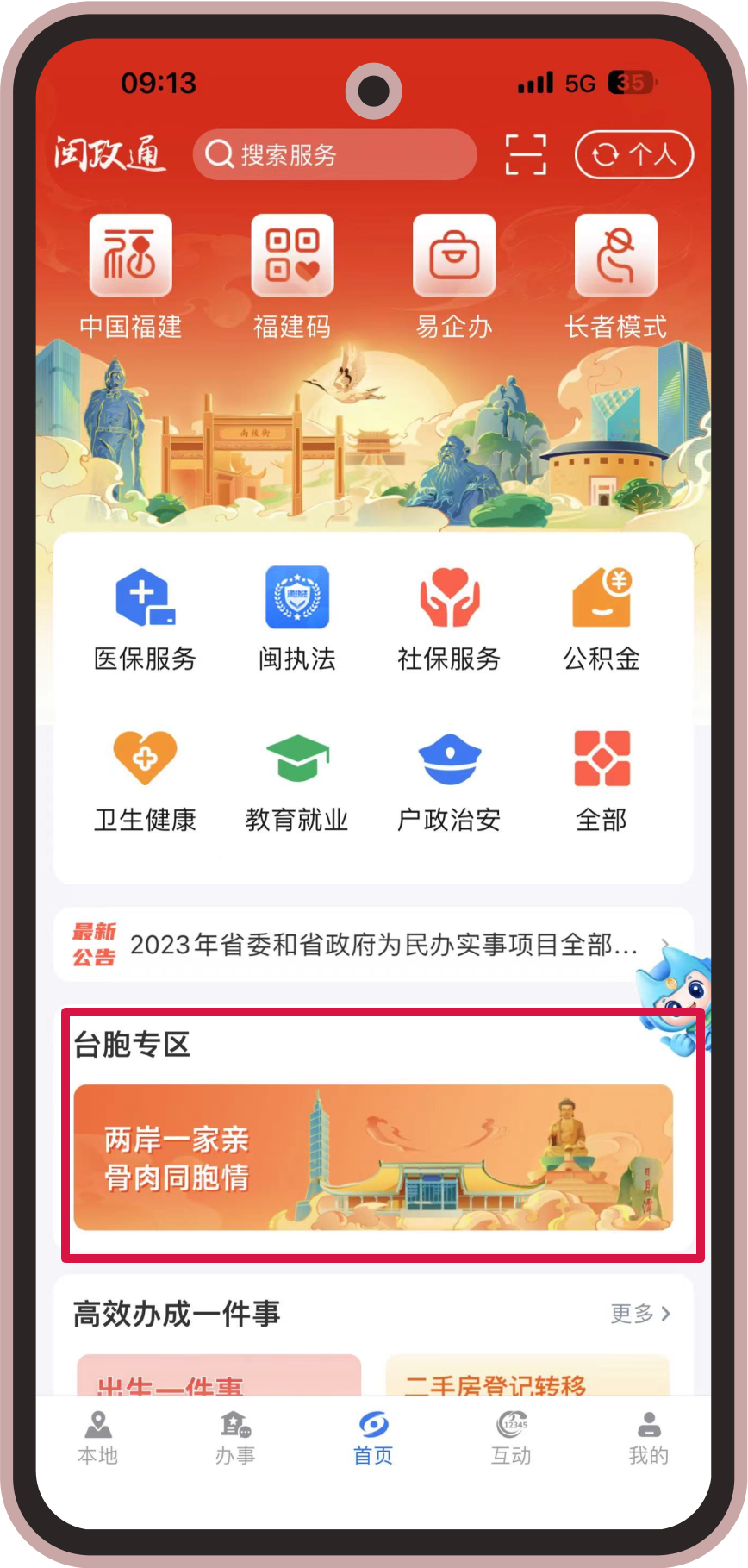The height and width of the screenshot is (1568, 748).
Task: Open the 搜索服务 search box
Action: tap(334, 155)
